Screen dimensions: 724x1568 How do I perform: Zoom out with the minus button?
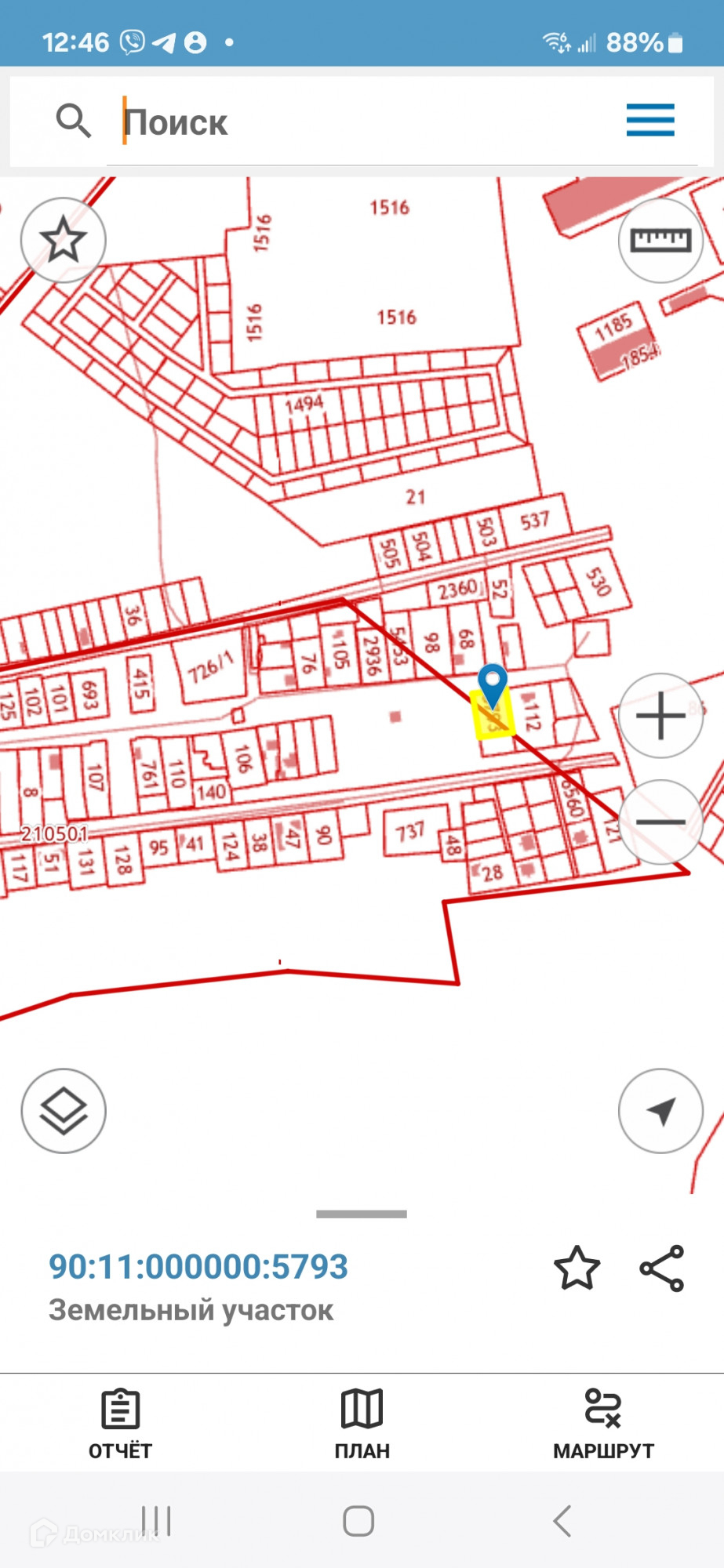[660, 822]
